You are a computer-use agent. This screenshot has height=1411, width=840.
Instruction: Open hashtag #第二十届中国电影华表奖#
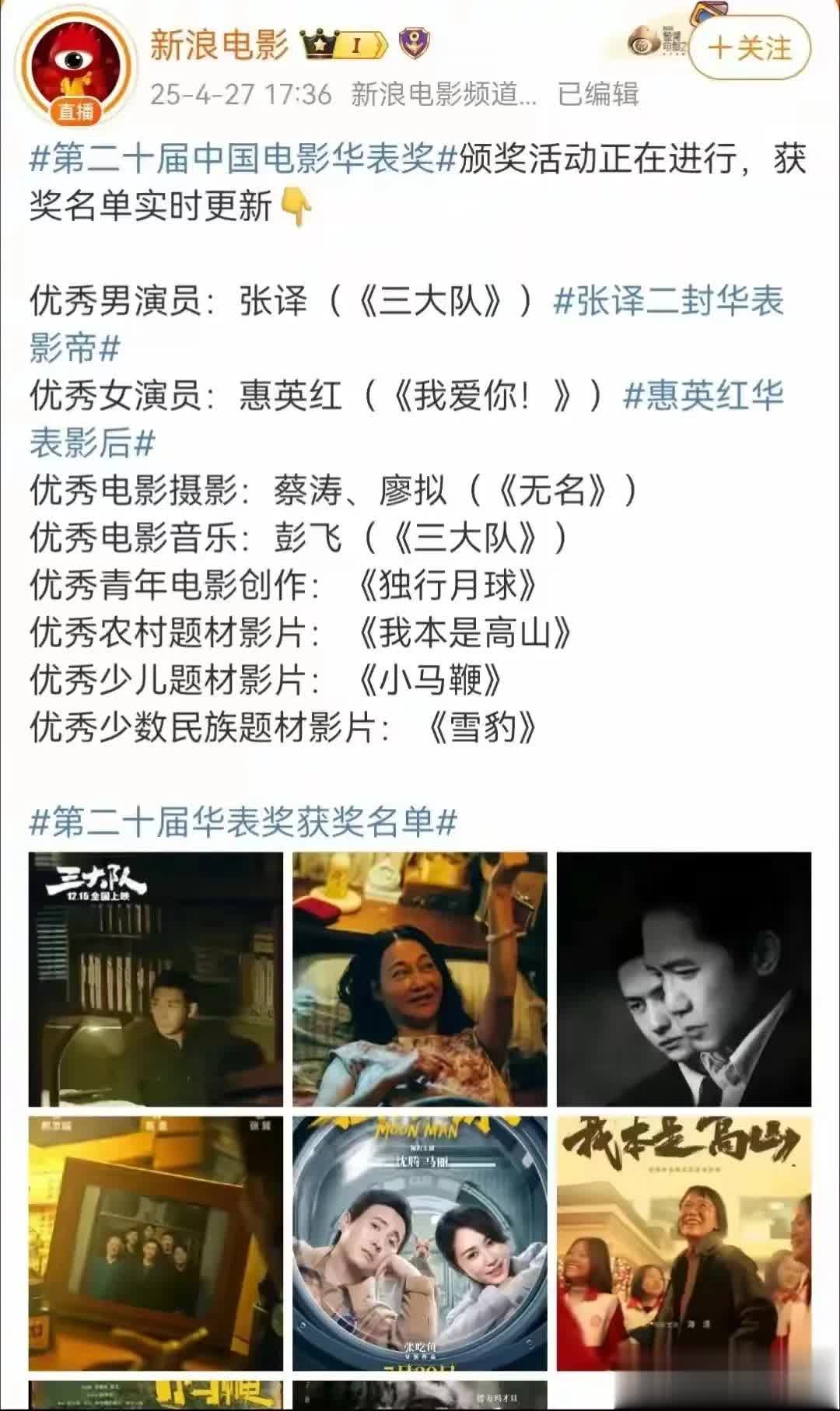coord(243,159)
